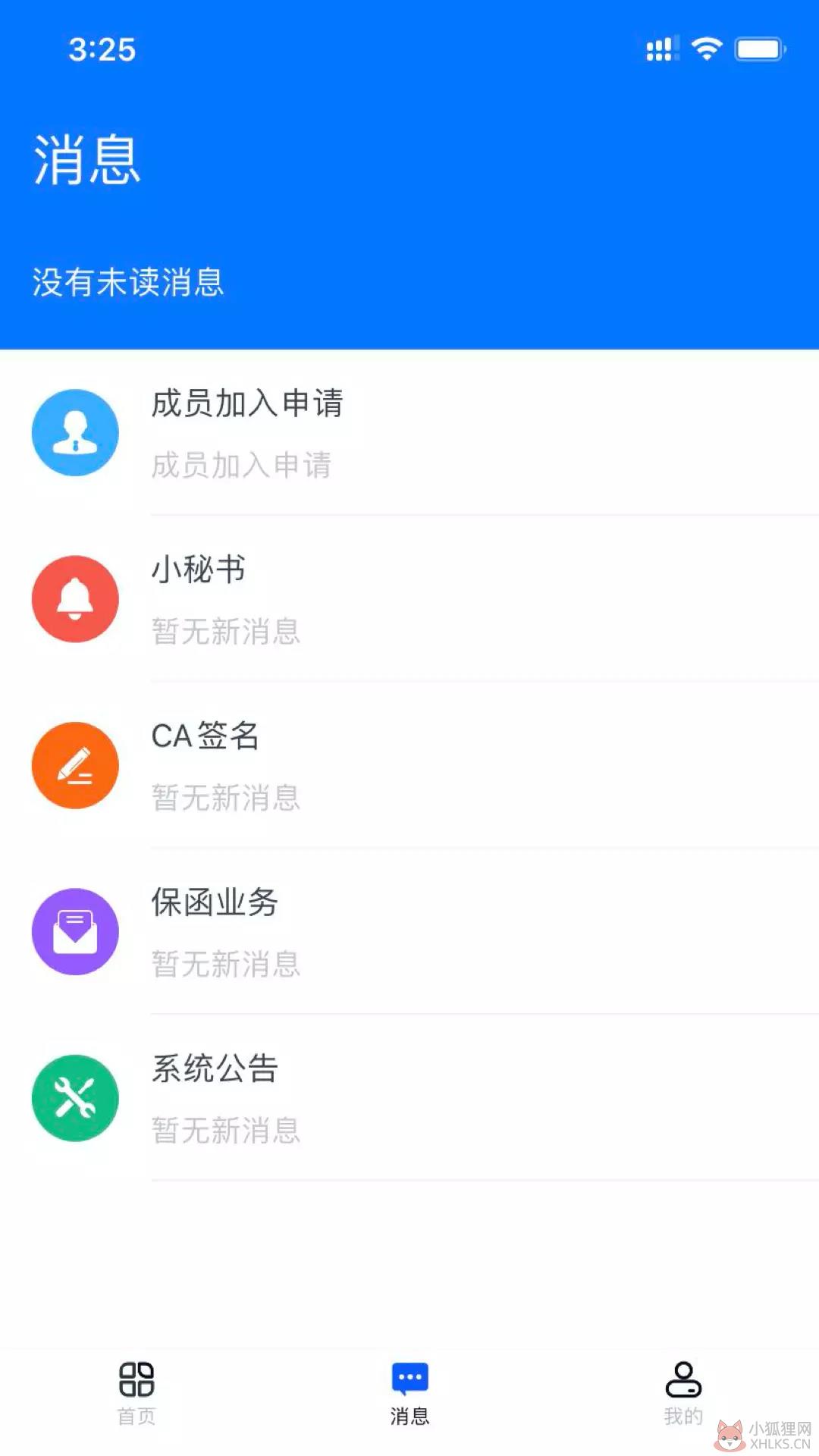
Task: Open the 成员加入申请 message row
Action: [x=409, y=433]
